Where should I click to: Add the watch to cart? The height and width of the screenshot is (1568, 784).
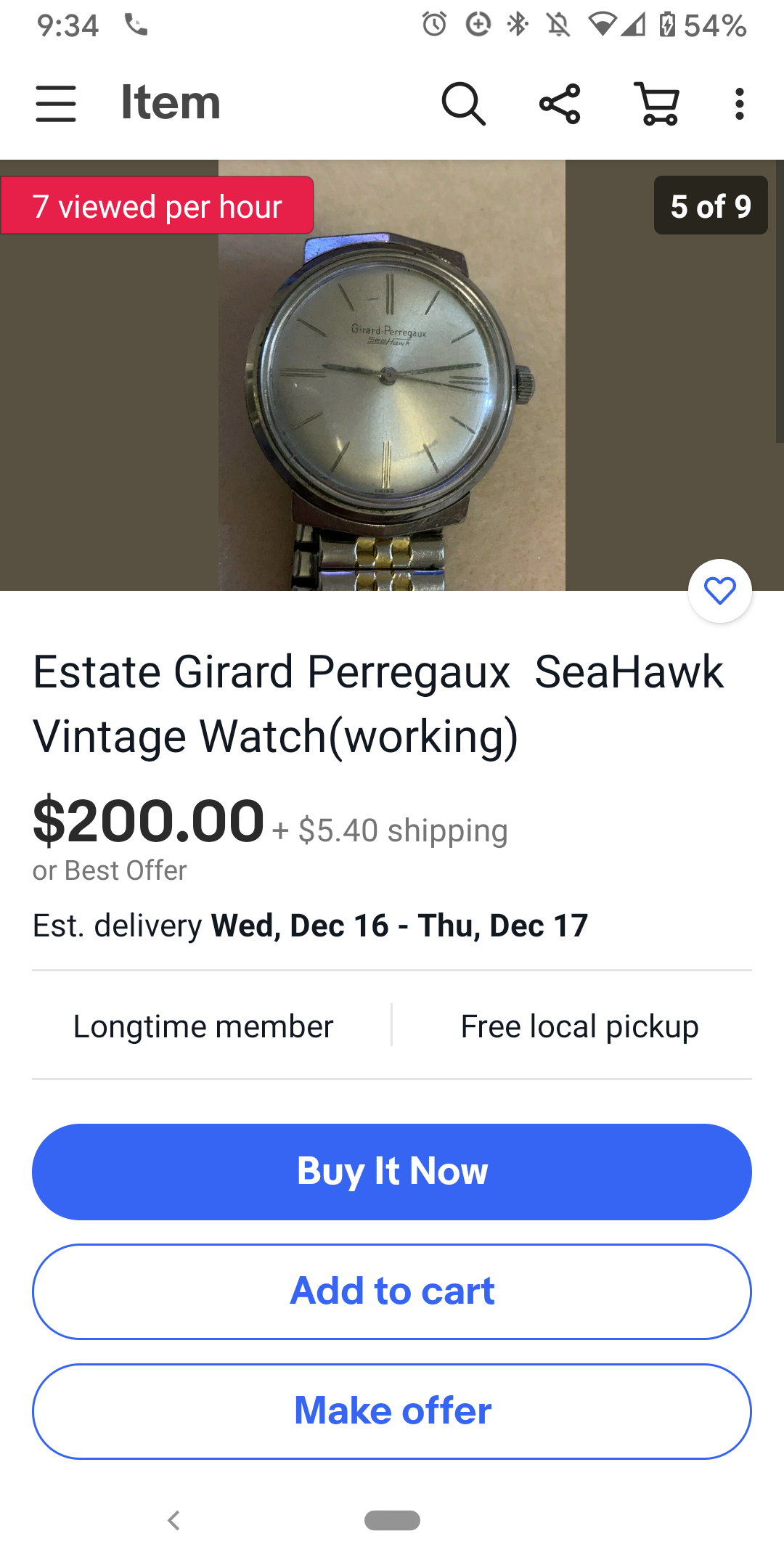[x=392, y=1291]
